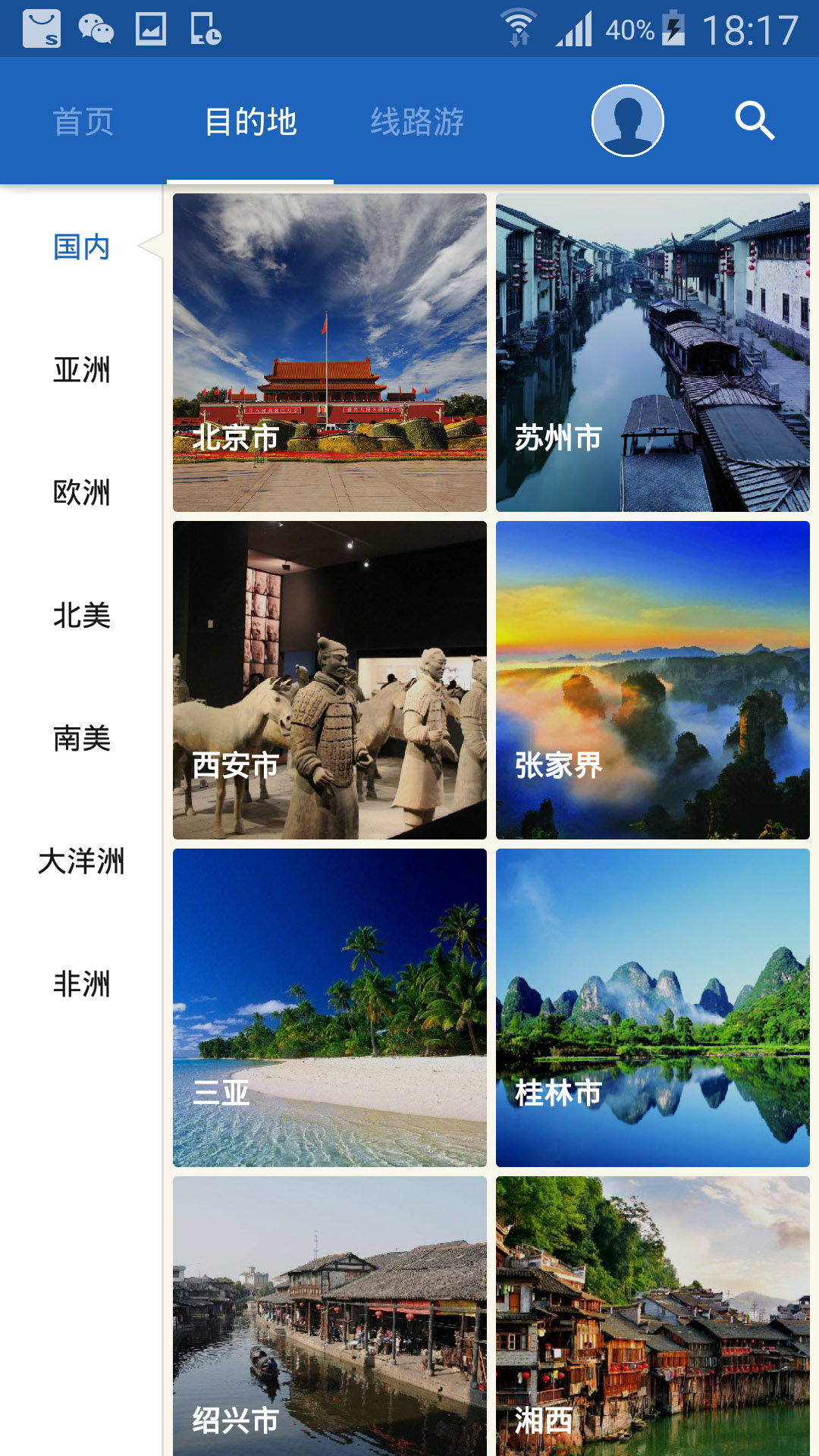This screenshot has height=1456, width=819.
Task: Select the 北美 region
Action: tap(81, 616)
